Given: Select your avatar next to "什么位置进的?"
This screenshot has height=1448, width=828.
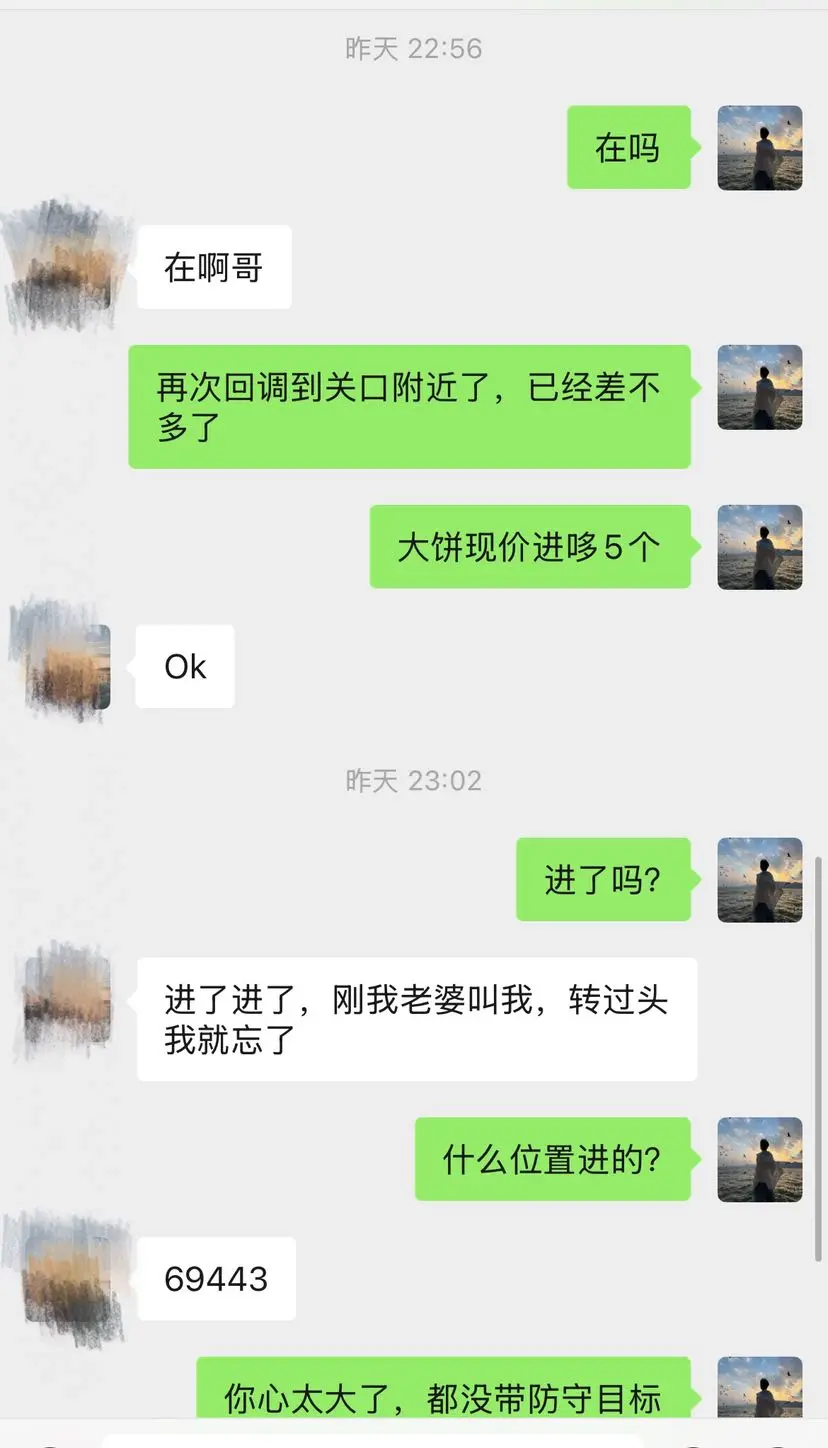Looking at the screenshot, I should [760, 1158].
